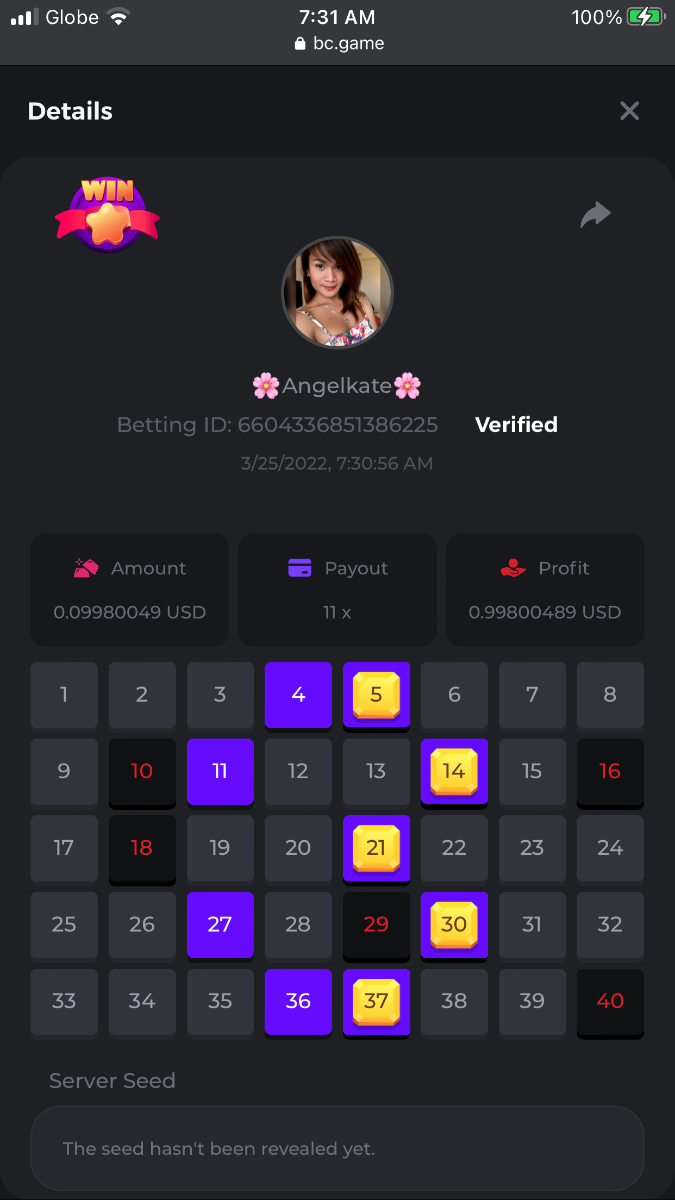Open Angelkate's profile picture
Screen dimensions: 675x1200
tap(337, 292)
